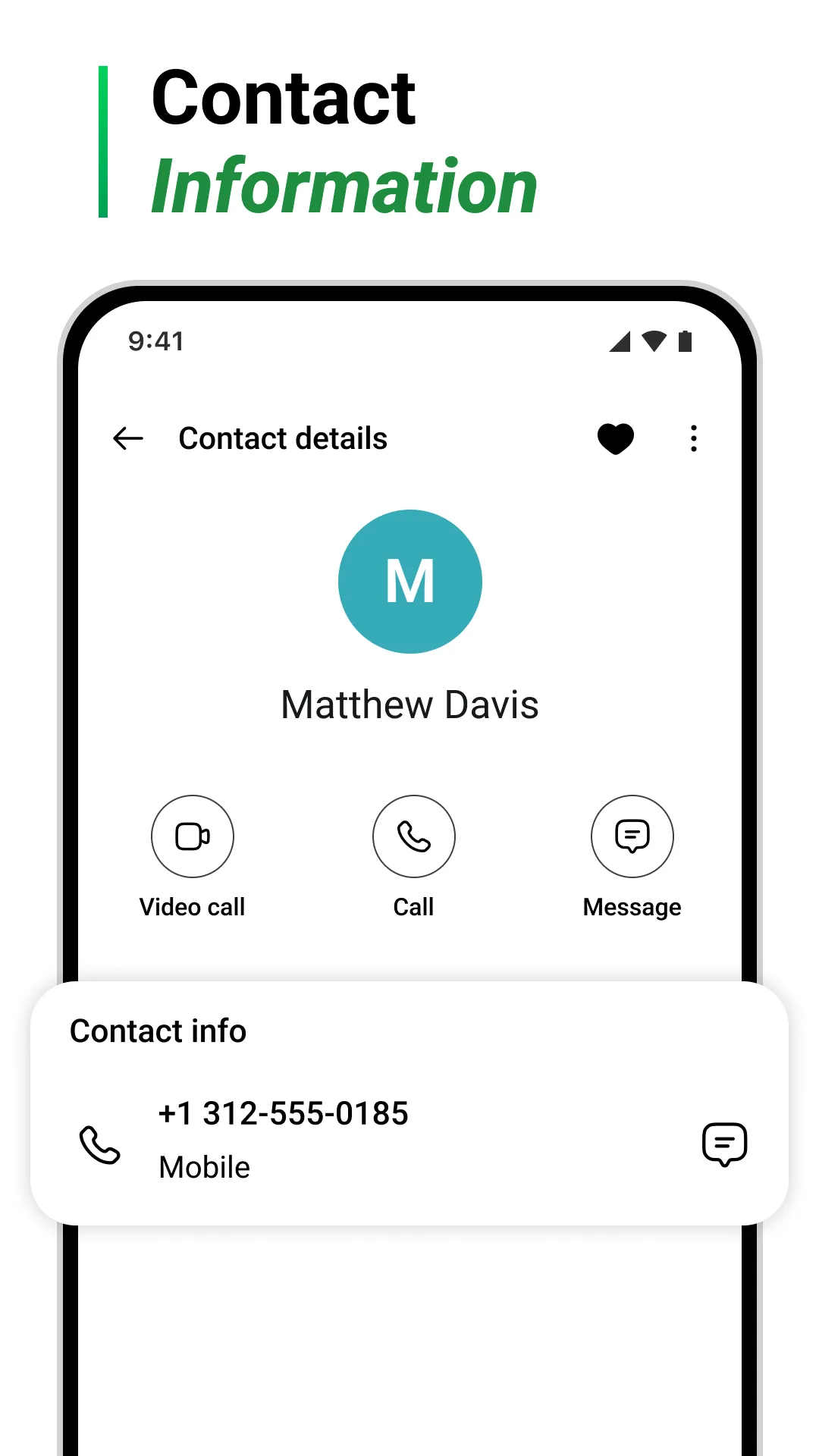819x1456 pixels.
Task: Open the three-dot overflow menu
Action: [694, 438]
